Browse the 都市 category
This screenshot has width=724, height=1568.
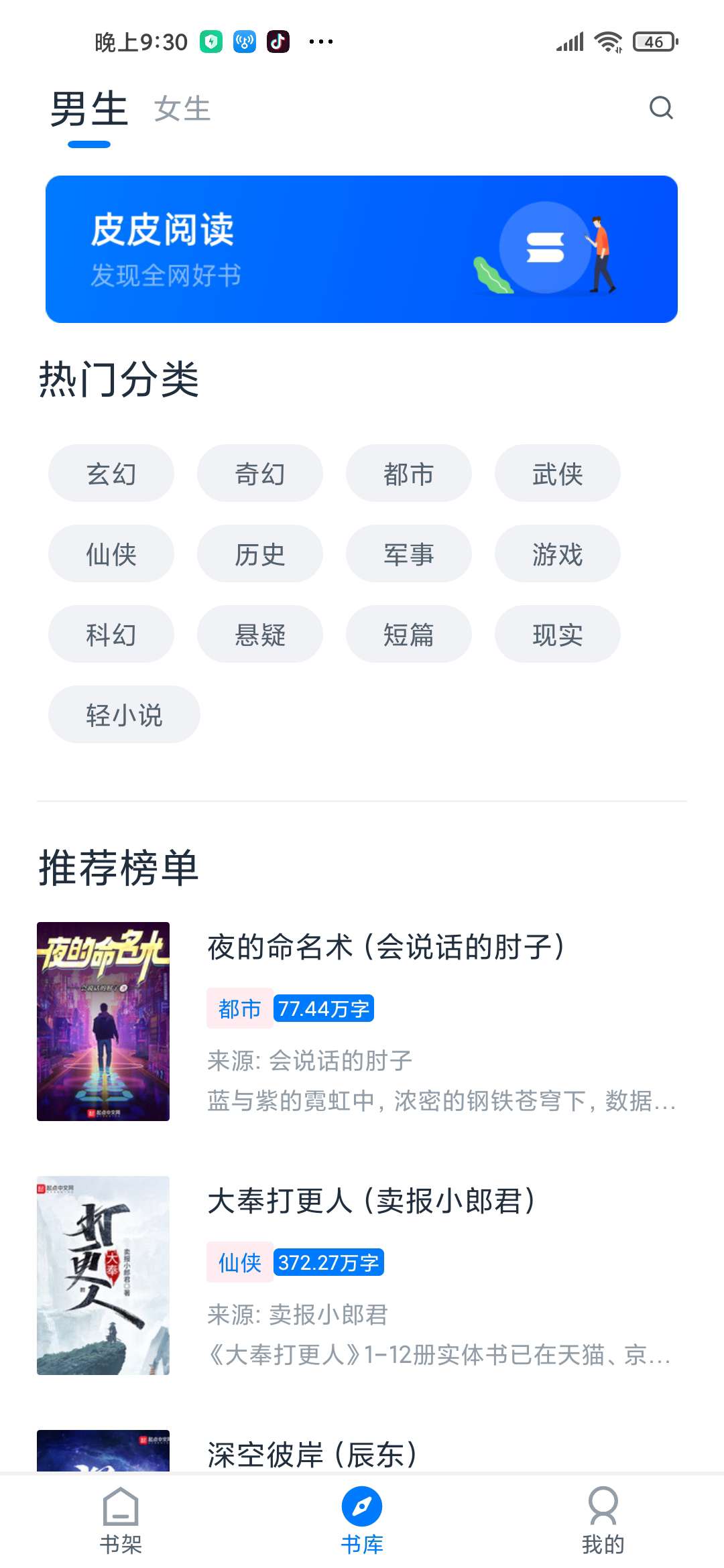click(409, 474)
